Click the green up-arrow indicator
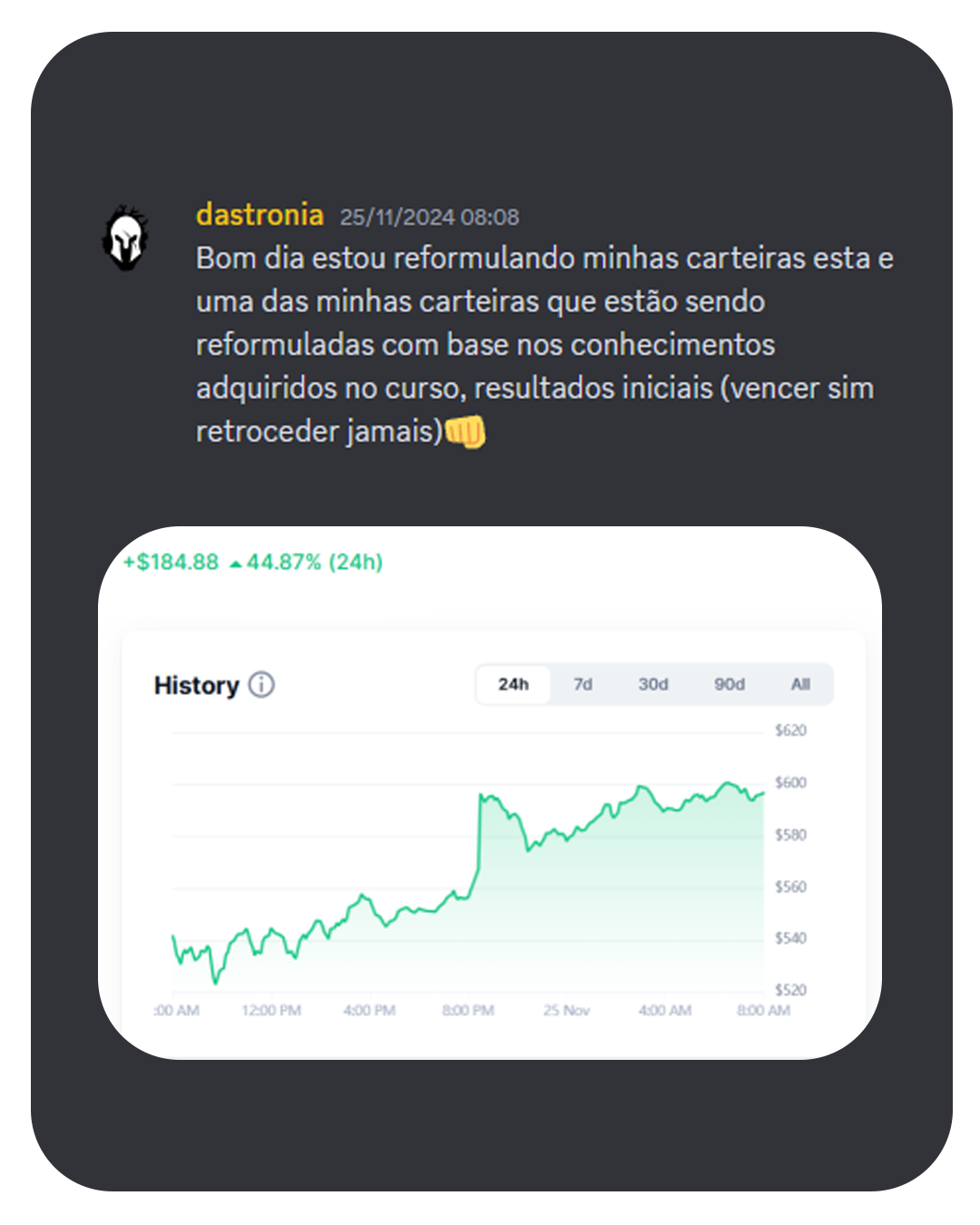 [235, 563]
